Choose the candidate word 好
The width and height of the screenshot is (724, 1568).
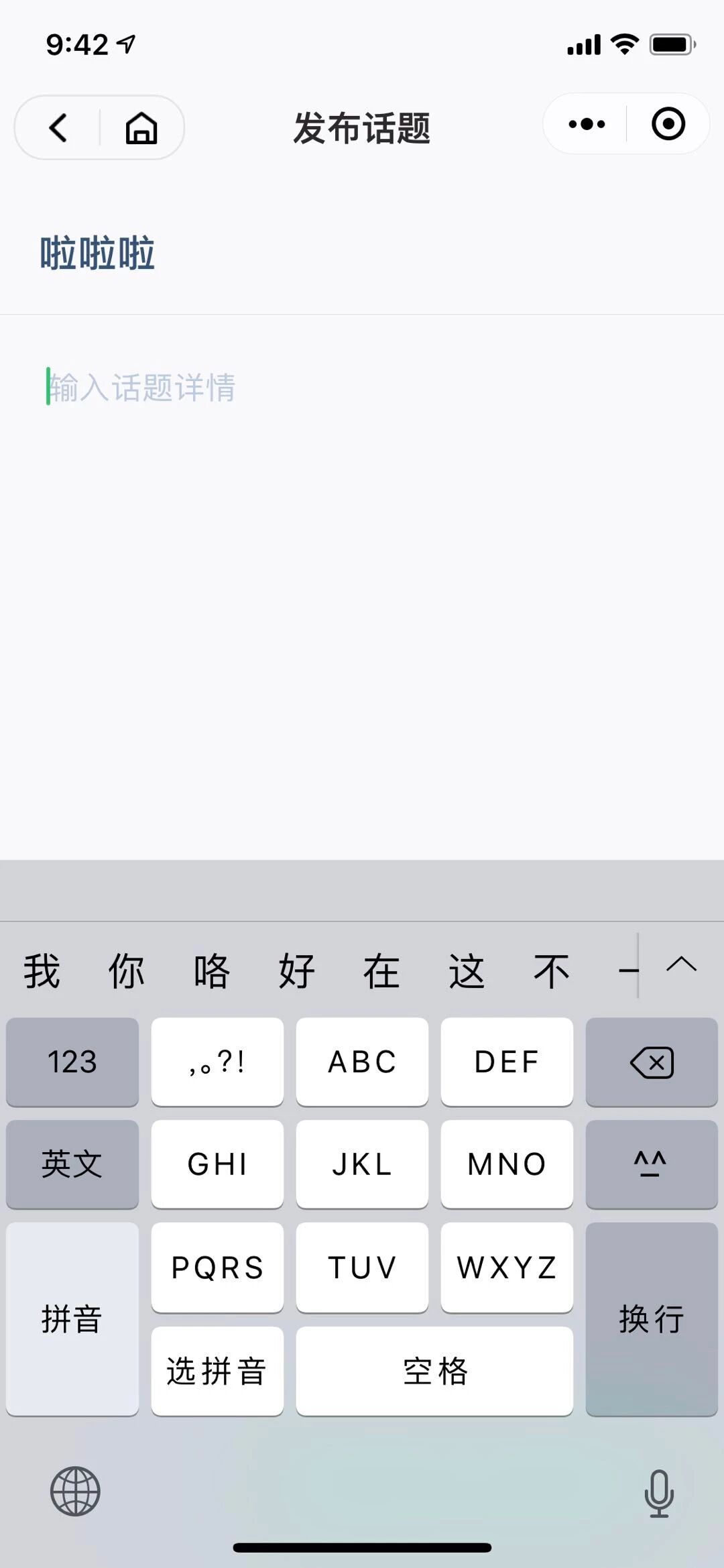tap(296, 971)
